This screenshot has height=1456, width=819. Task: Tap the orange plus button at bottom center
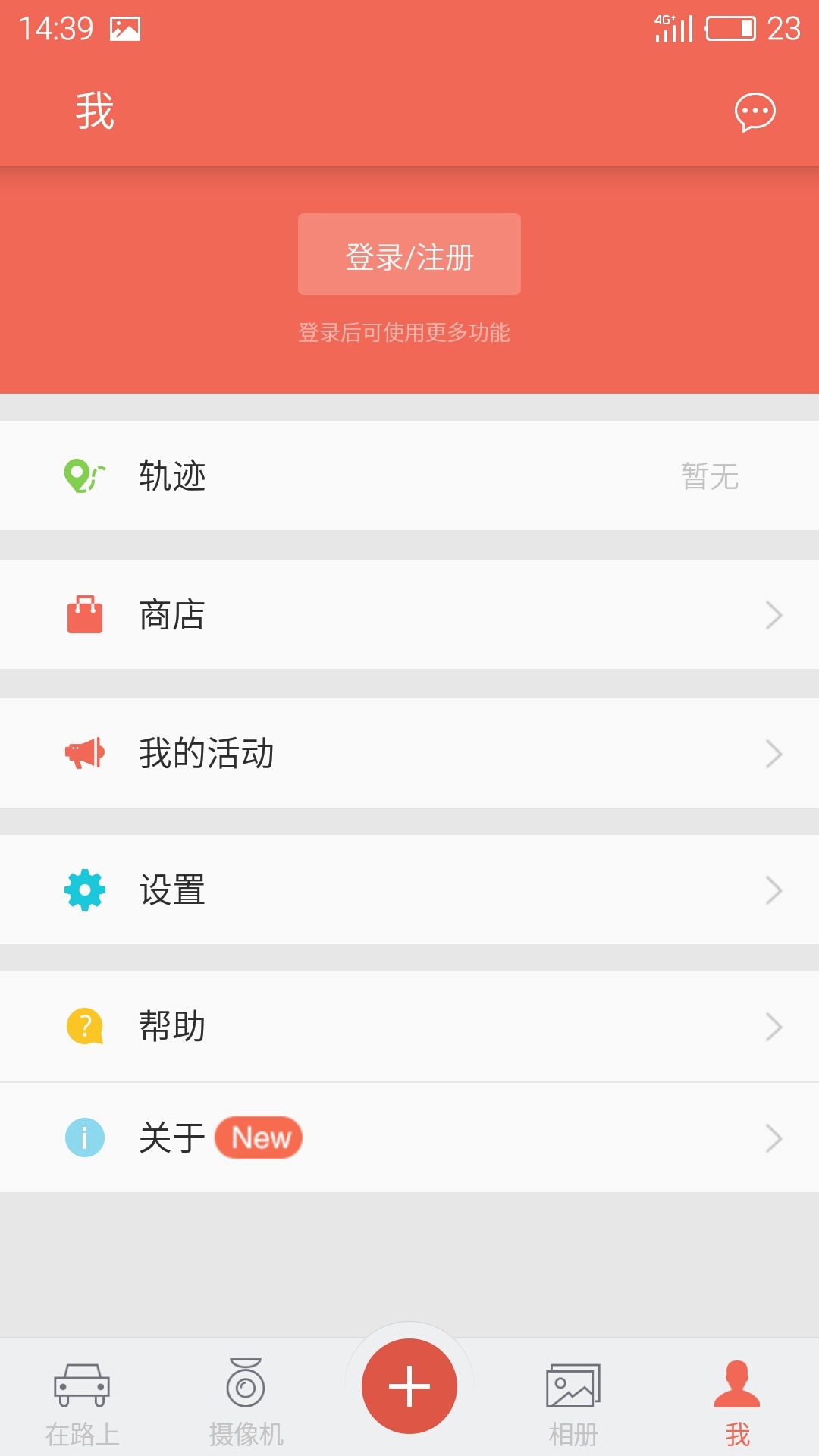point(409,1385)
